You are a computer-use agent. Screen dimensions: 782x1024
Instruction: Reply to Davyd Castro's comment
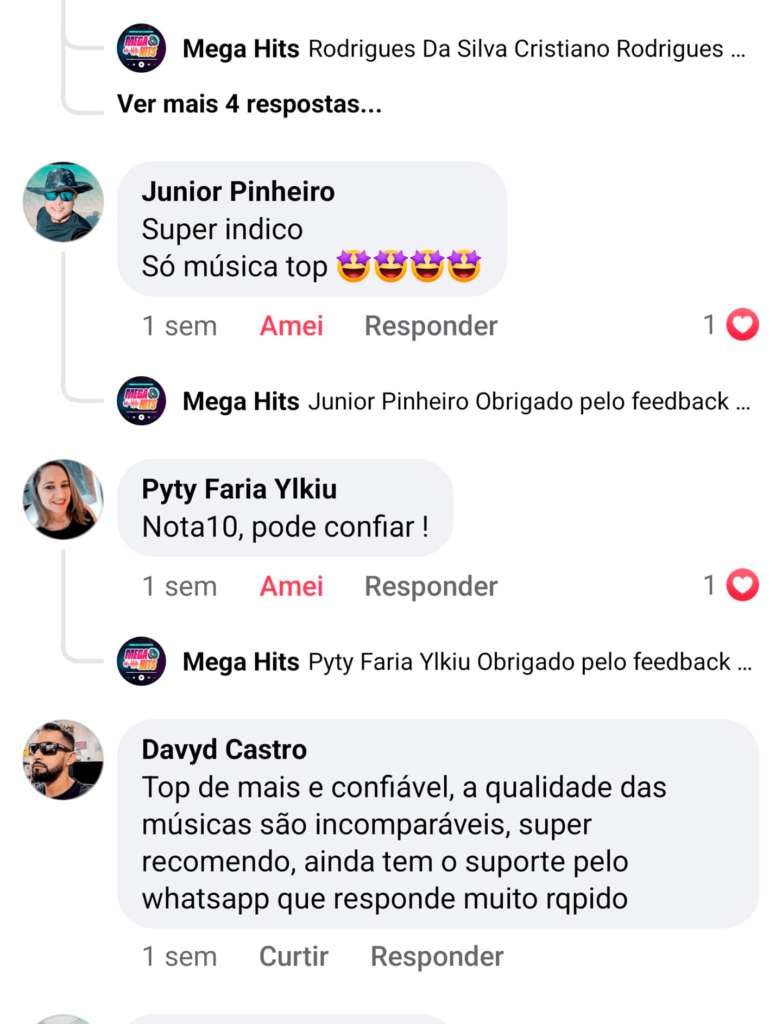(437, 956)
